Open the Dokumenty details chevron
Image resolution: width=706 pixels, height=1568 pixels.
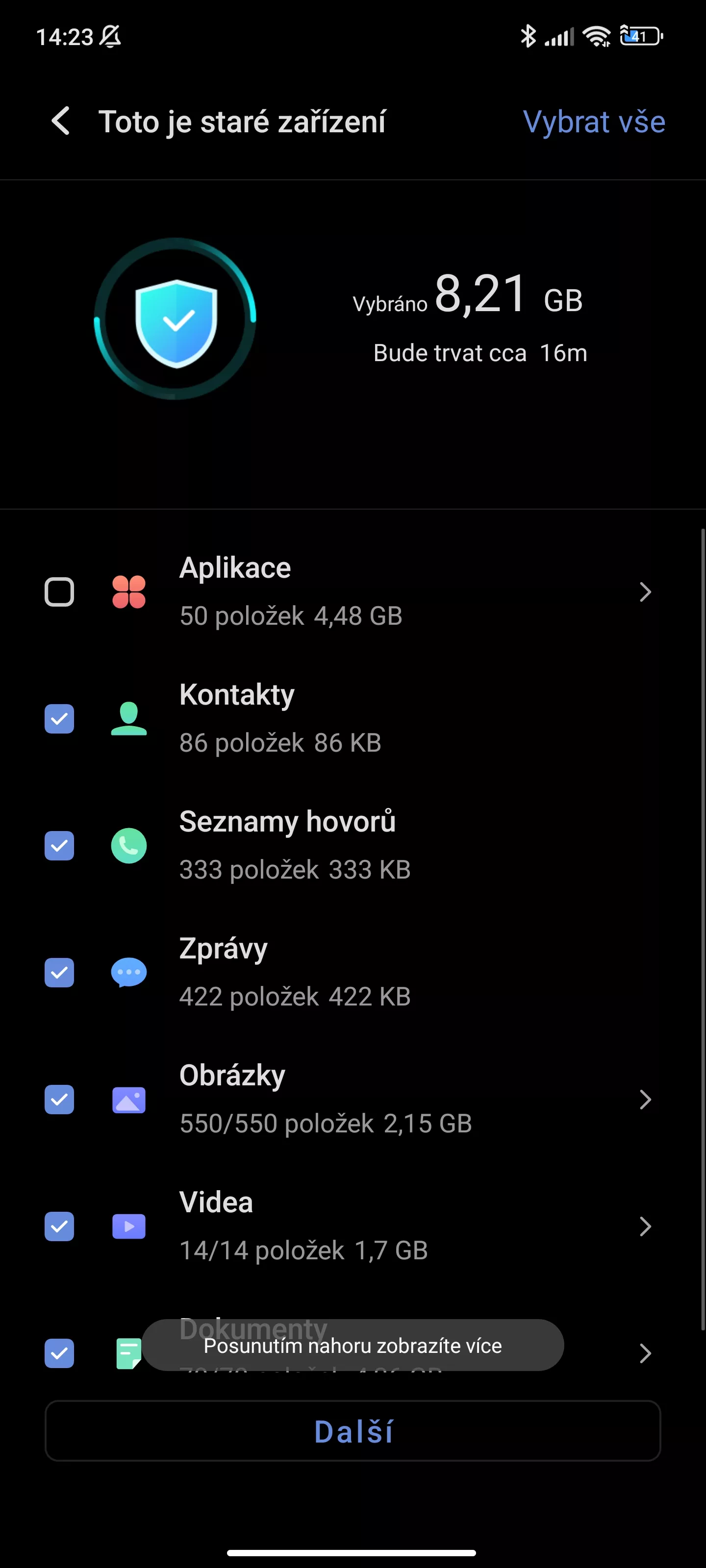(x=645, y=1353)
